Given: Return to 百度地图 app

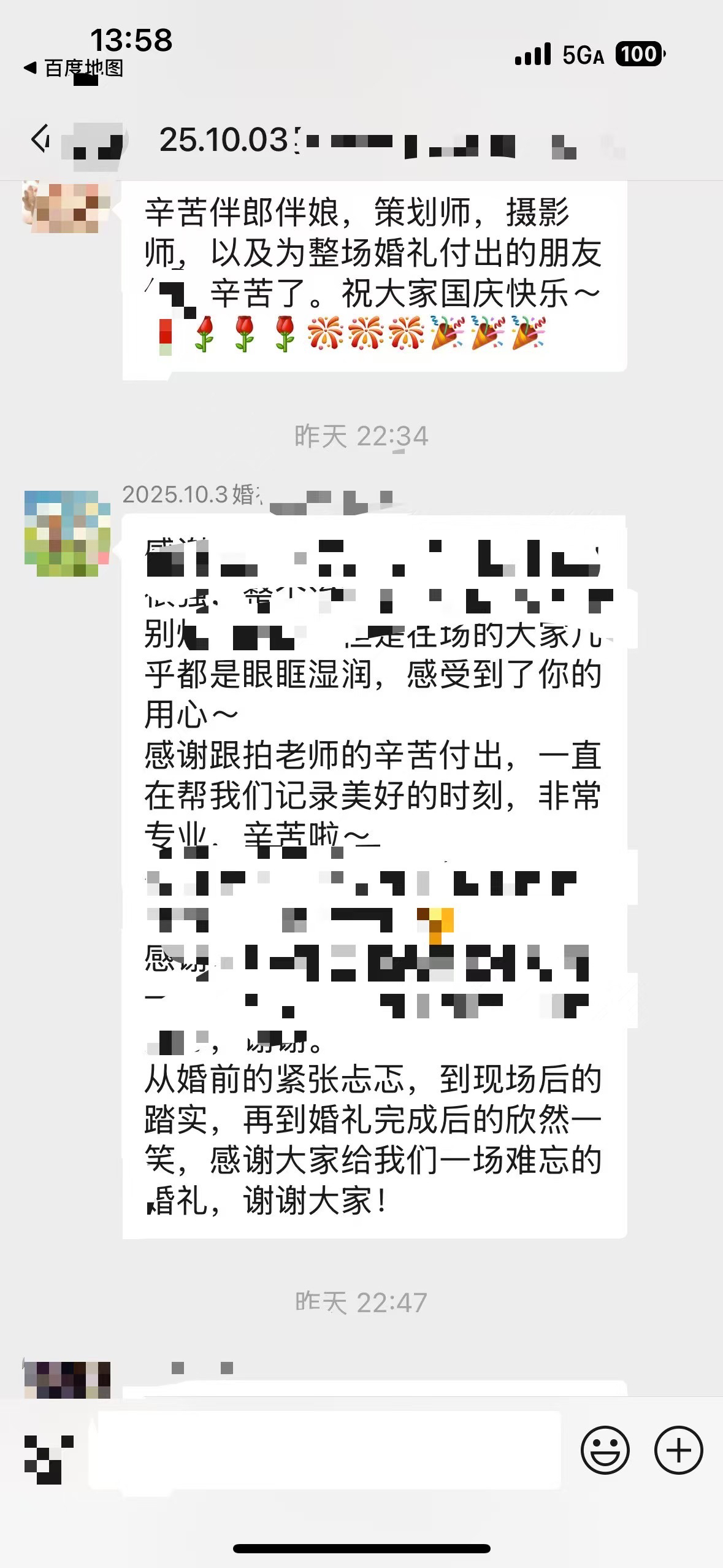Looking at the screenshot, I should coord(74,68).
